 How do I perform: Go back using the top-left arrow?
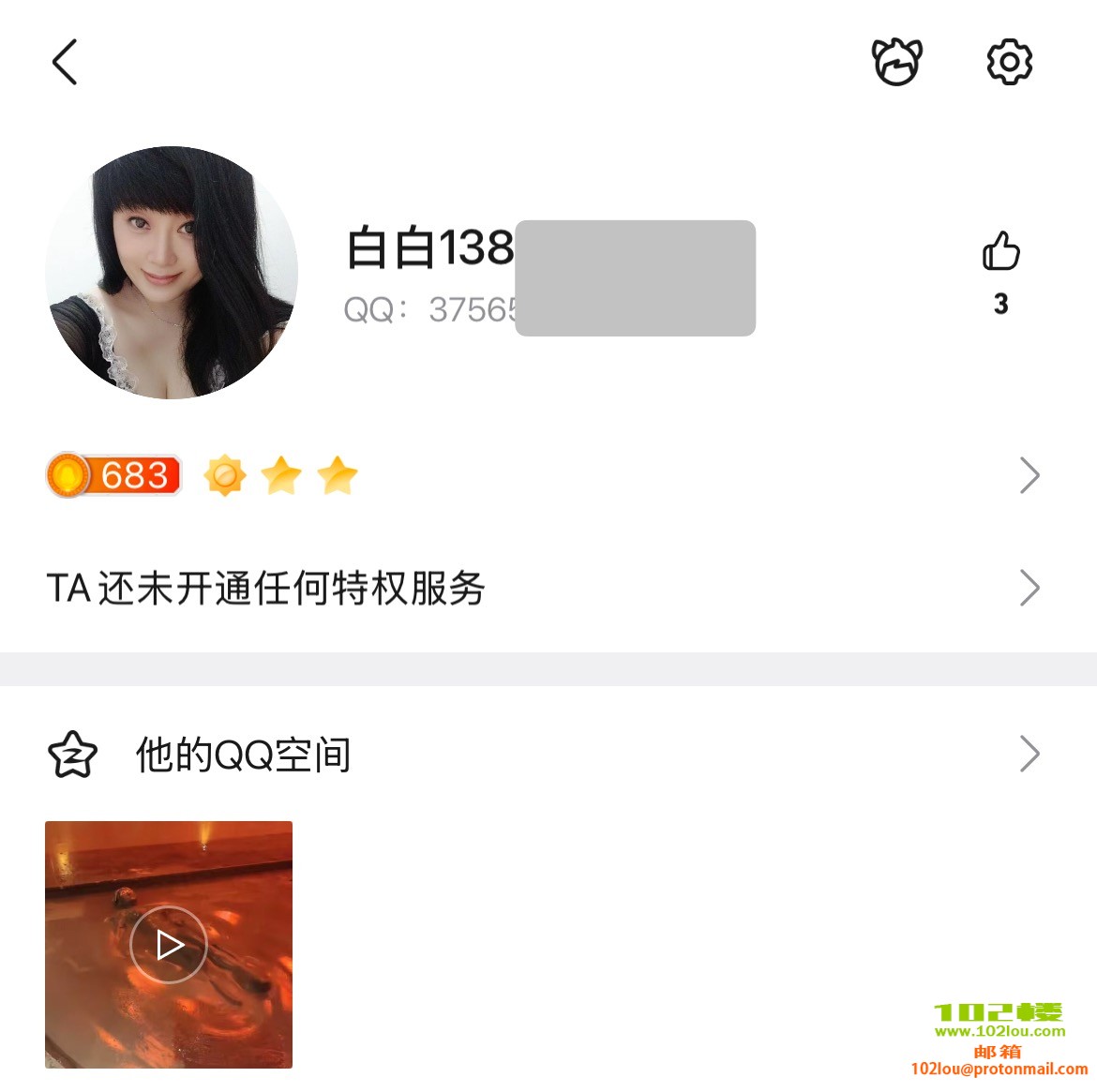pyautogui.click(x=64, y=63)
